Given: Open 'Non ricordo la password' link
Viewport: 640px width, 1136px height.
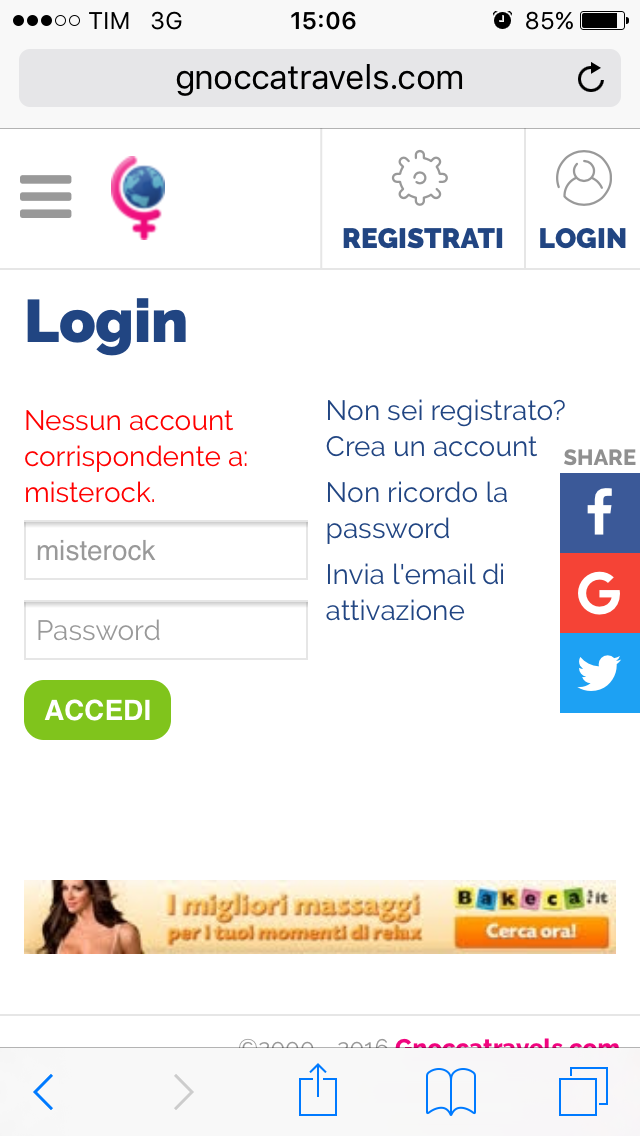Looking at the screenshot, I should coord(416,510).
